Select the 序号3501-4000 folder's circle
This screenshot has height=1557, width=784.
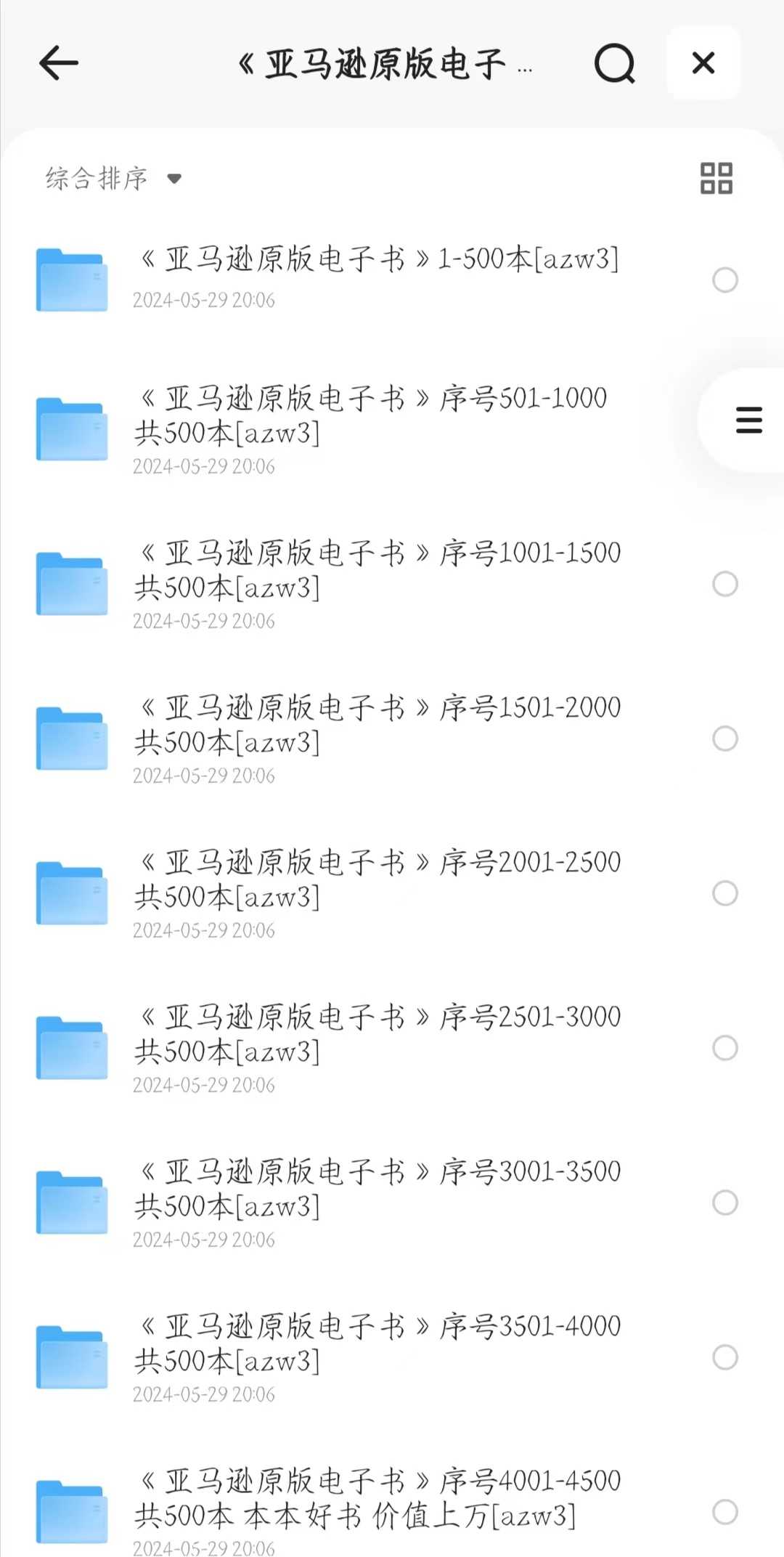pyautogui.click(x=725, y=1357)
